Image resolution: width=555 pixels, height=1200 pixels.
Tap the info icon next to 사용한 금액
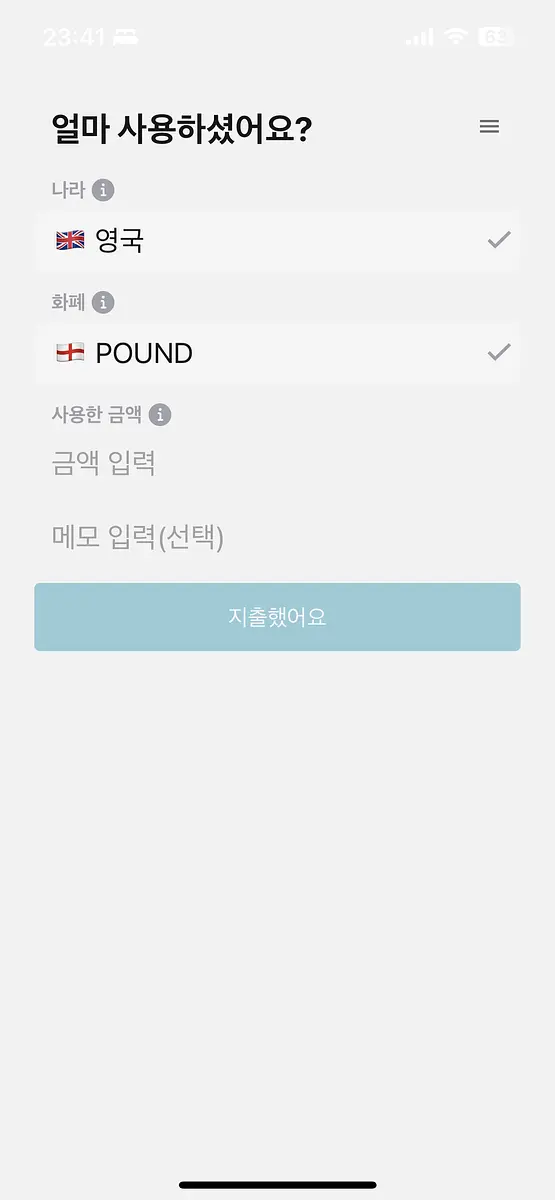(x=160, y=414)
